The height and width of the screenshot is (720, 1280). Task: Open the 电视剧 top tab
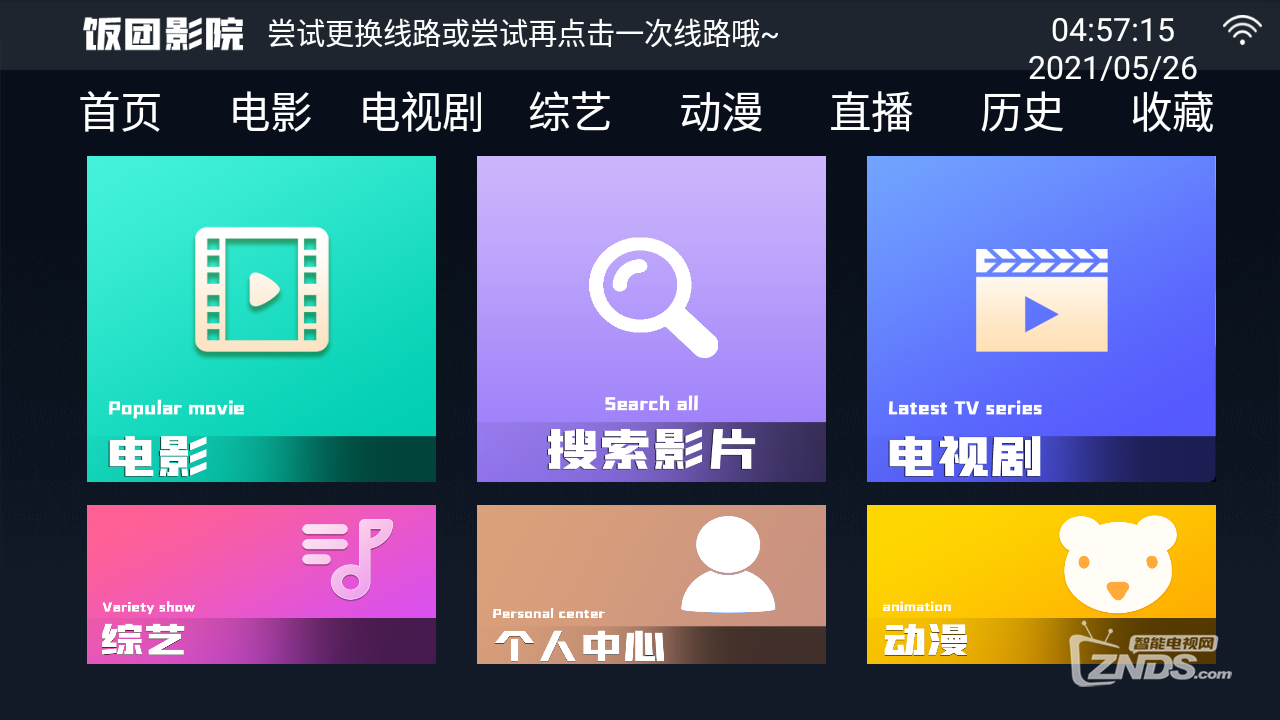[421, 113]
